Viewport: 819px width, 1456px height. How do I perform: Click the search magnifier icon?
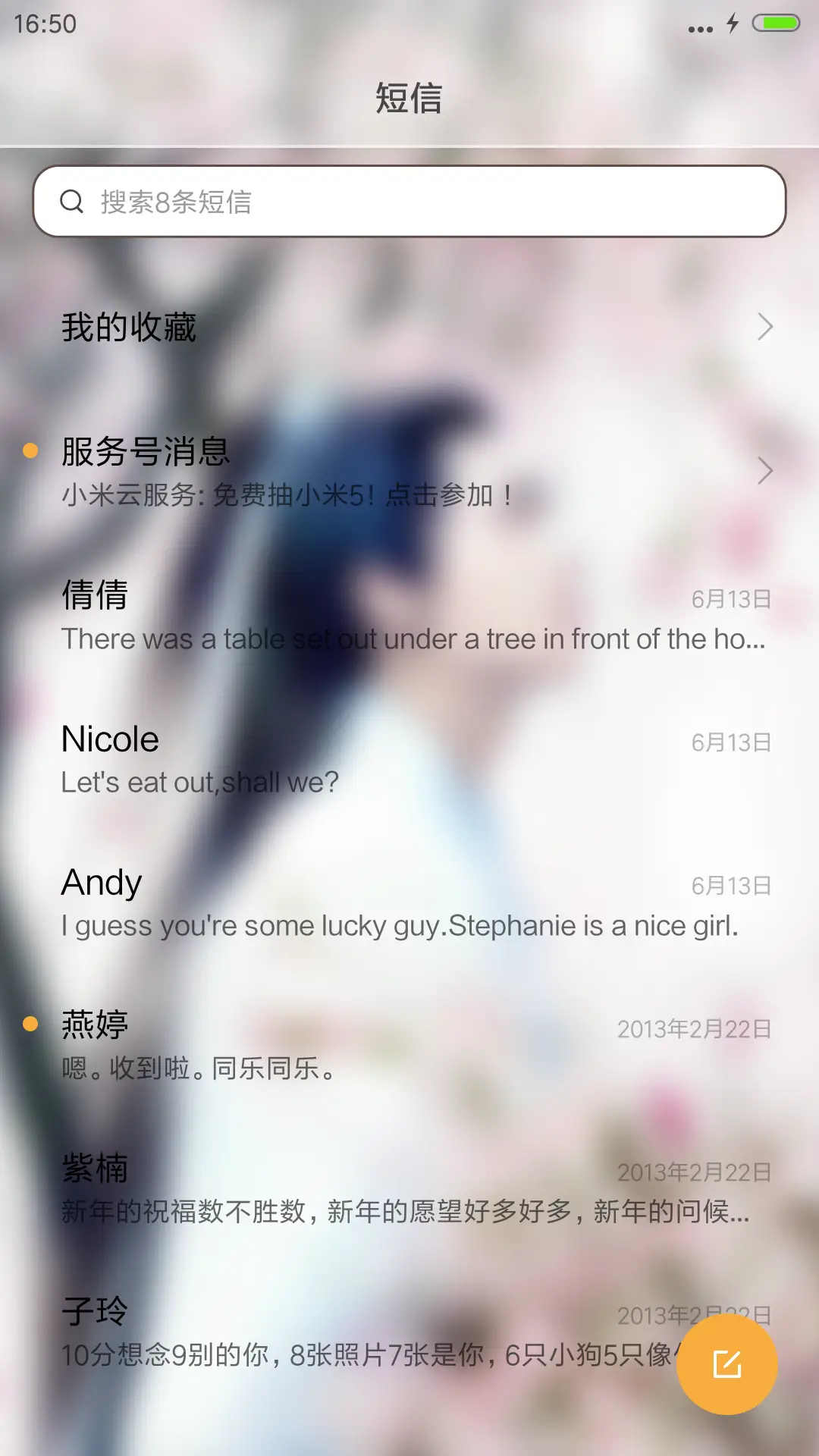click(x=72, y=201)
